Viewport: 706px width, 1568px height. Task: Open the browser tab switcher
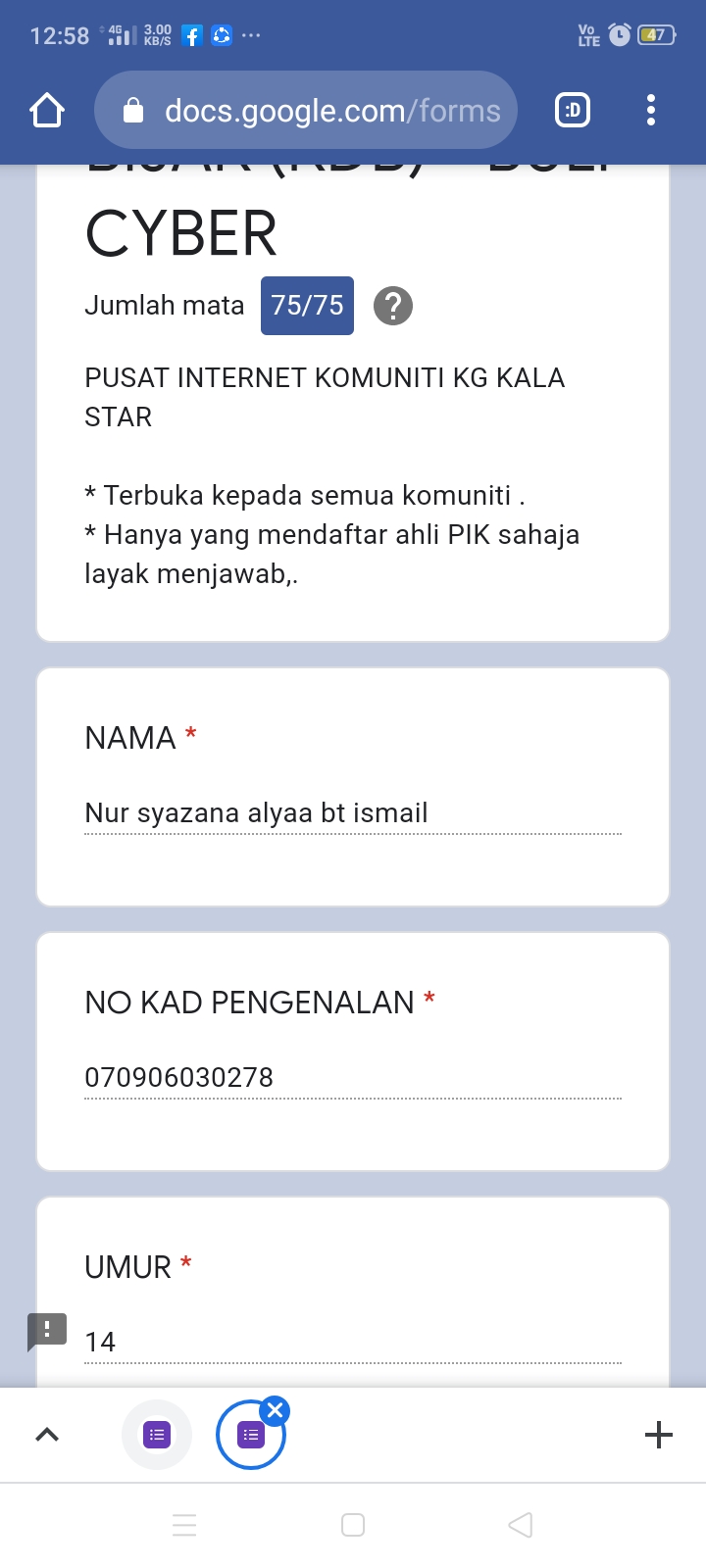click(574, 111)
